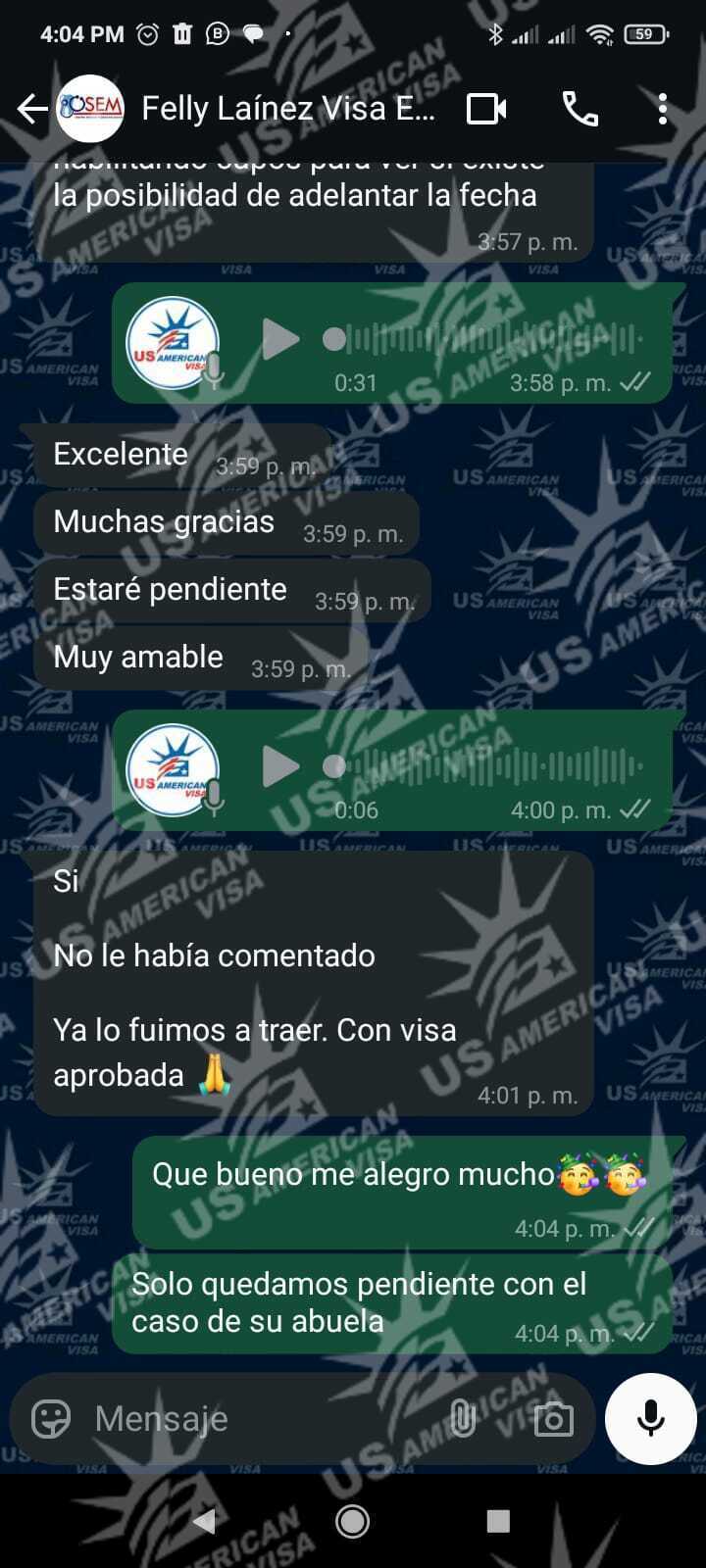This screenshot has height=1568, width=706.
Task: Play the 0:31 voice message
Action: pyautogui.click(x=281, y=340)
